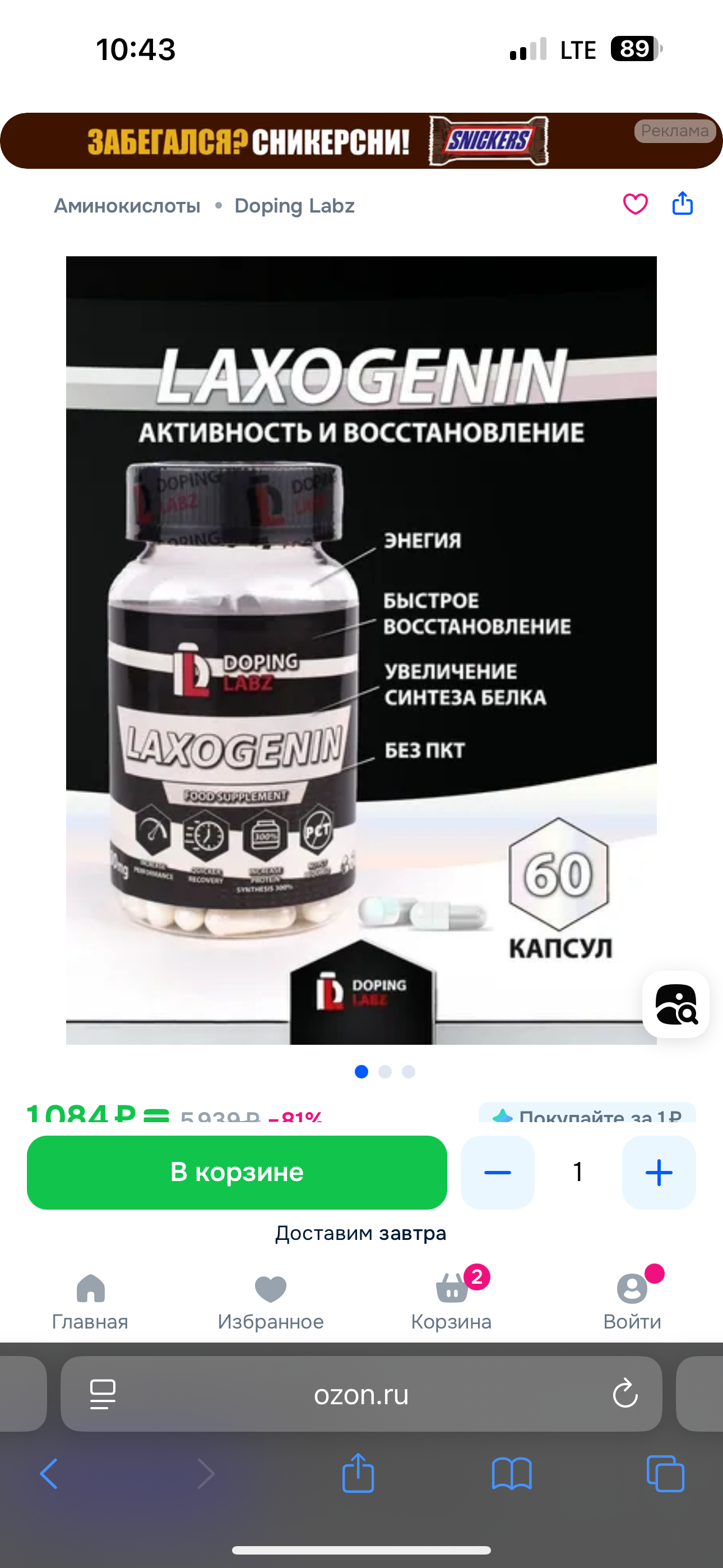Increase quantity with the plus button

(659, 1172)
